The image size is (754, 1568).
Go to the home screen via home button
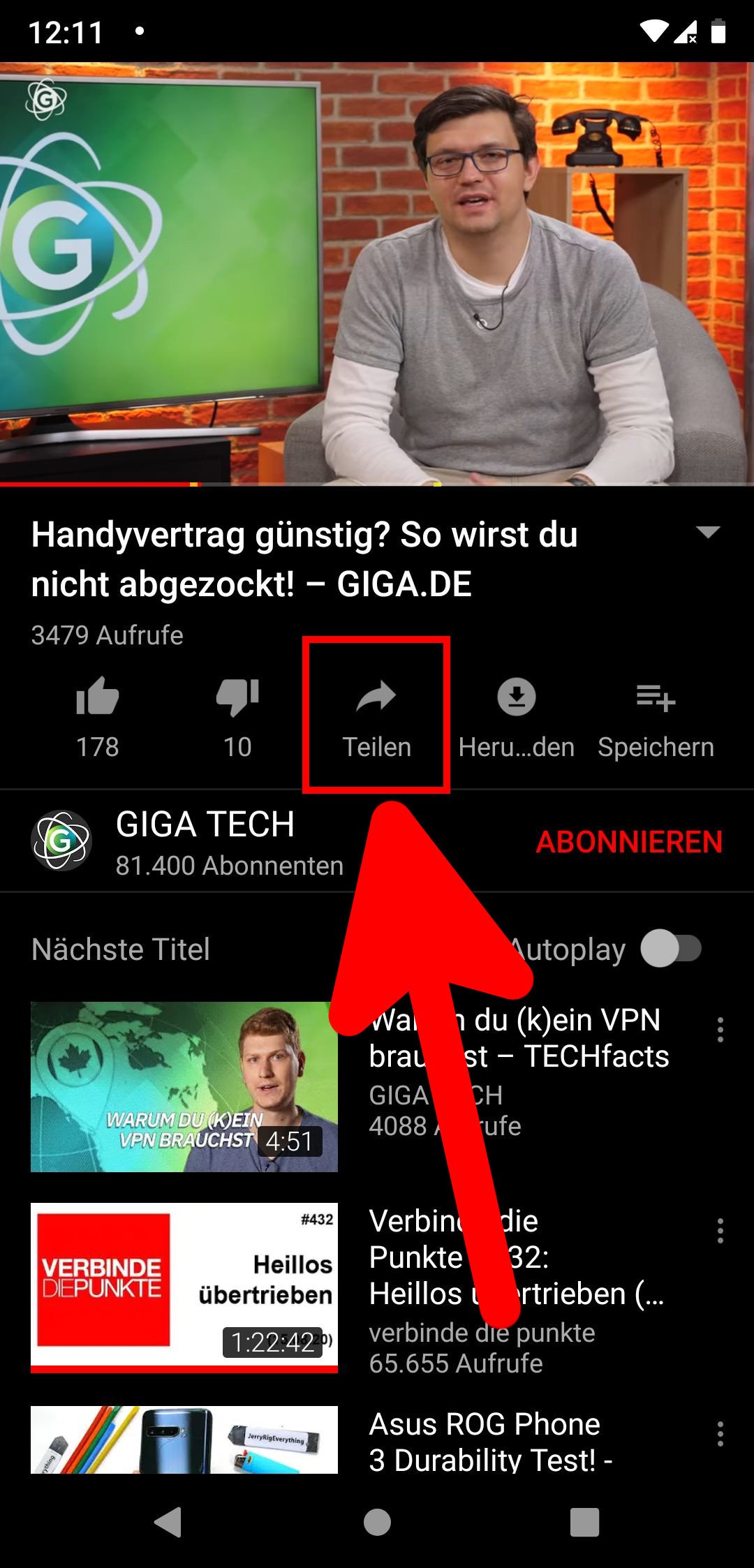(377, 1522)
